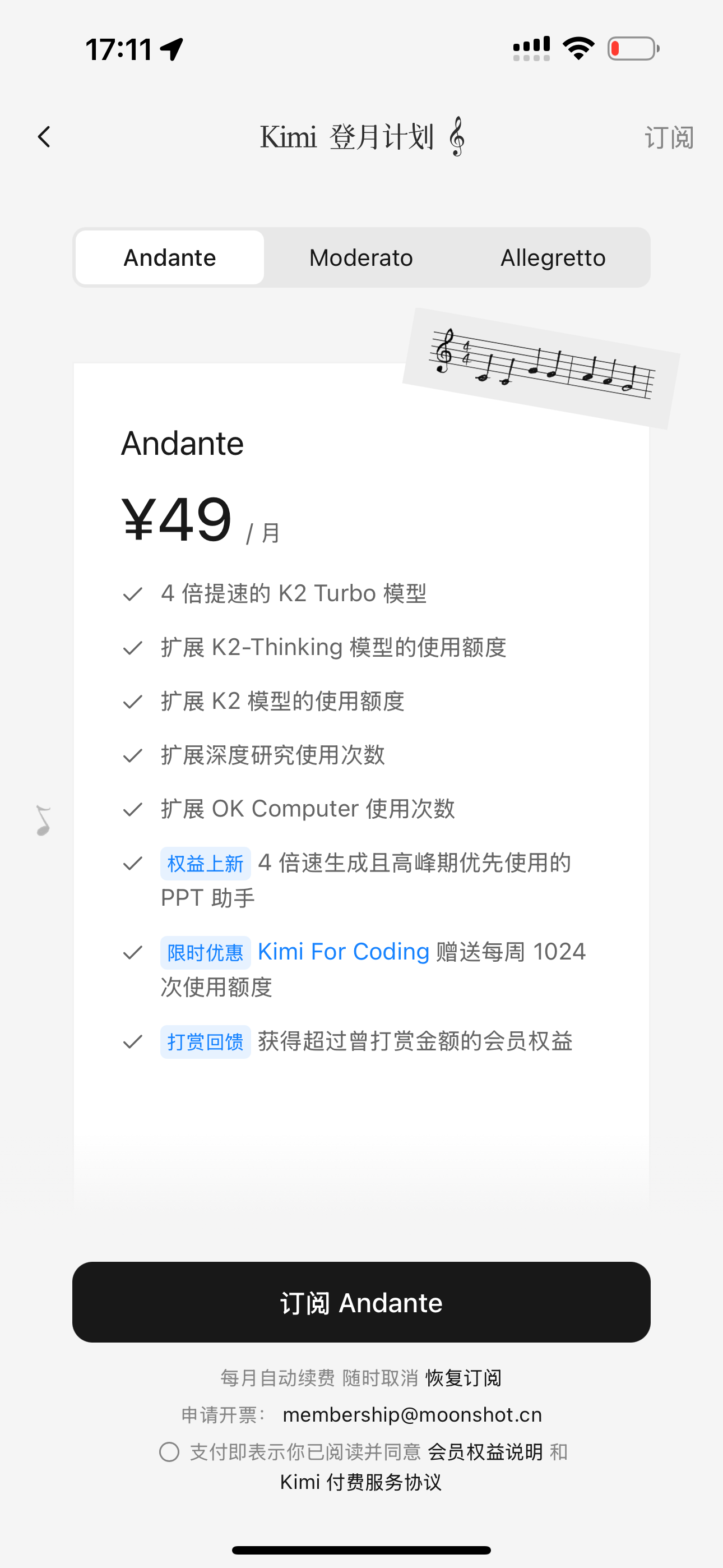Switch to the Moderato plan tab
This screenshot has width=723, height=1568.
tap(361, 257)
